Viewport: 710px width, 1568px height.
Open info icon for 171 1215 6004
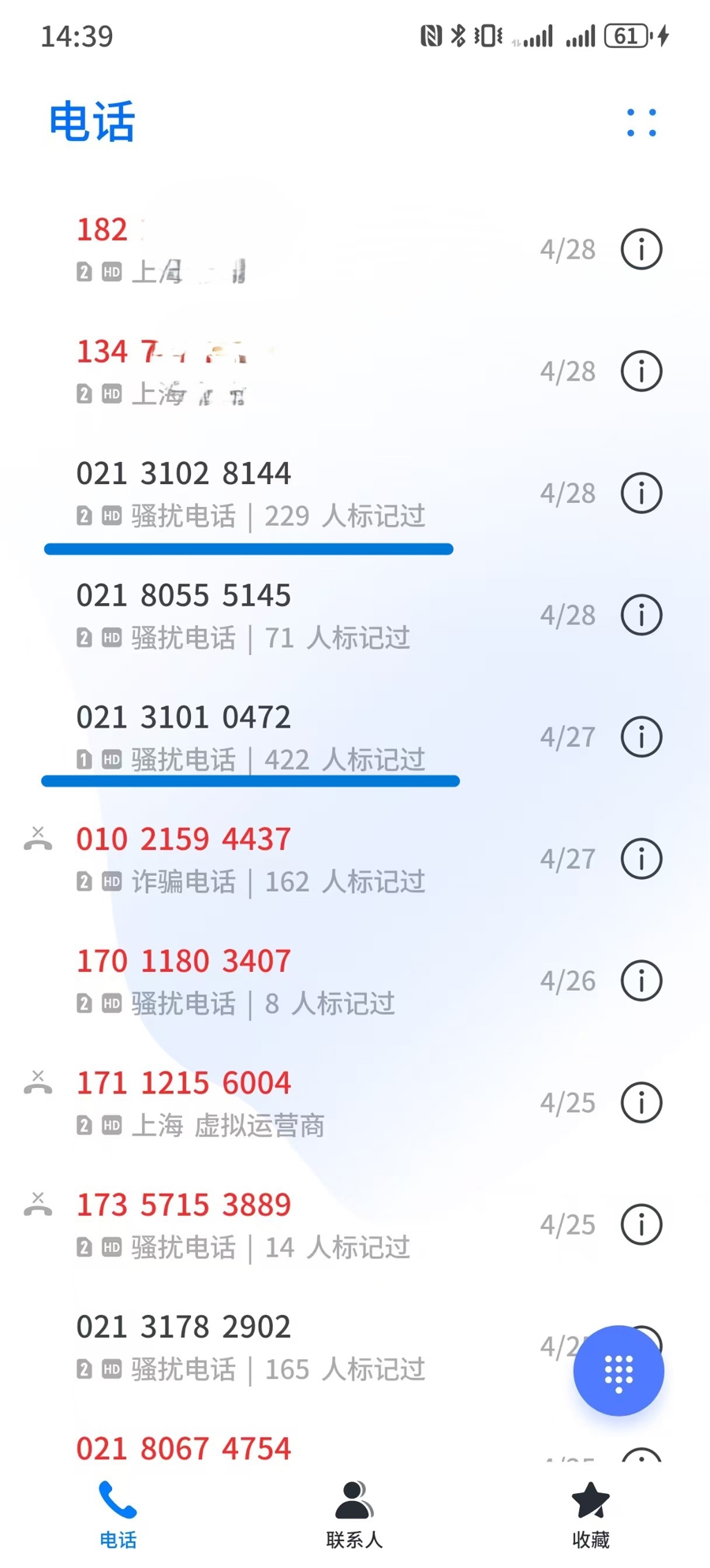click(641, 1103)
